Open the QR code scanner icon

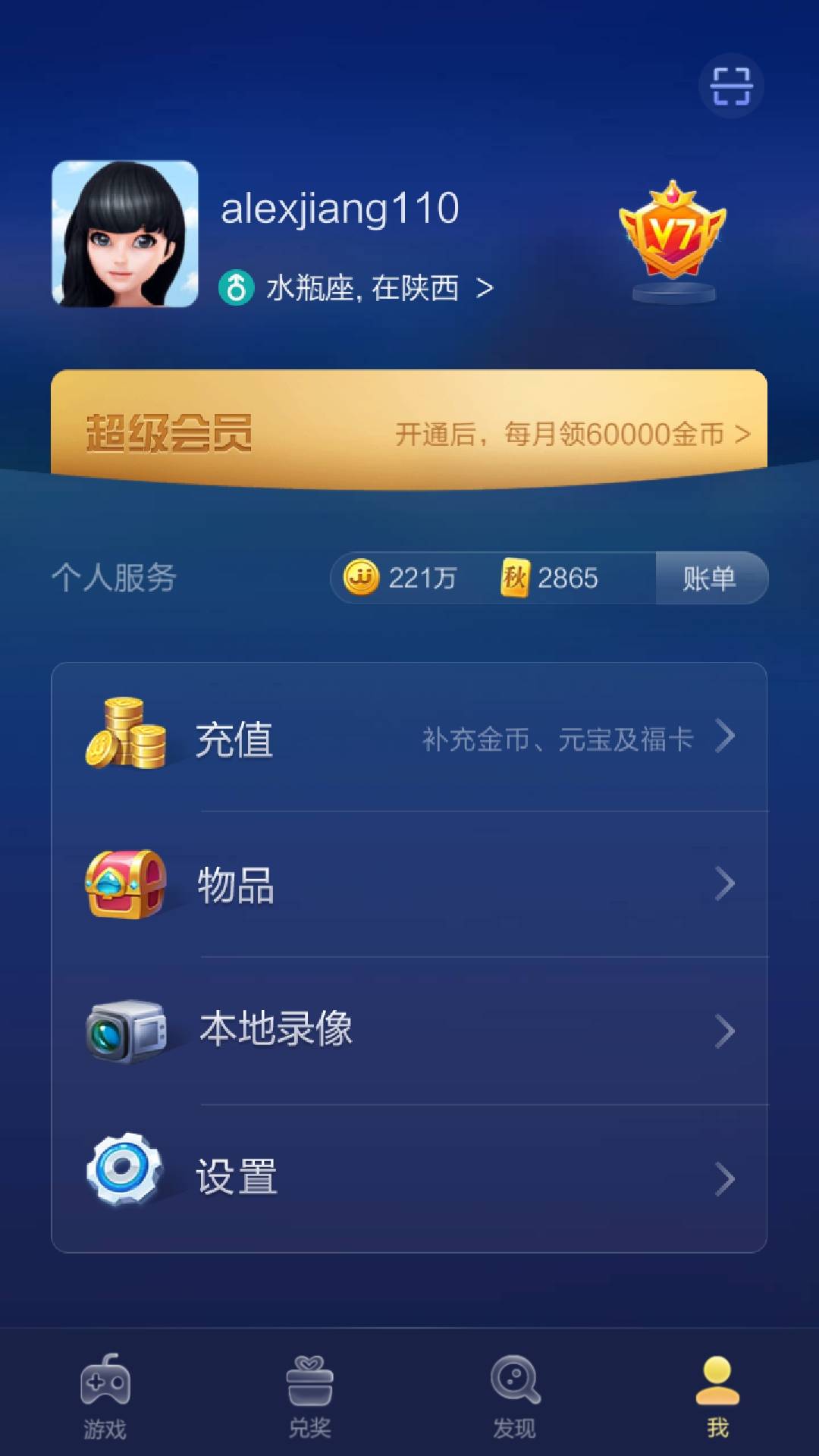click(x=732, y=86)
